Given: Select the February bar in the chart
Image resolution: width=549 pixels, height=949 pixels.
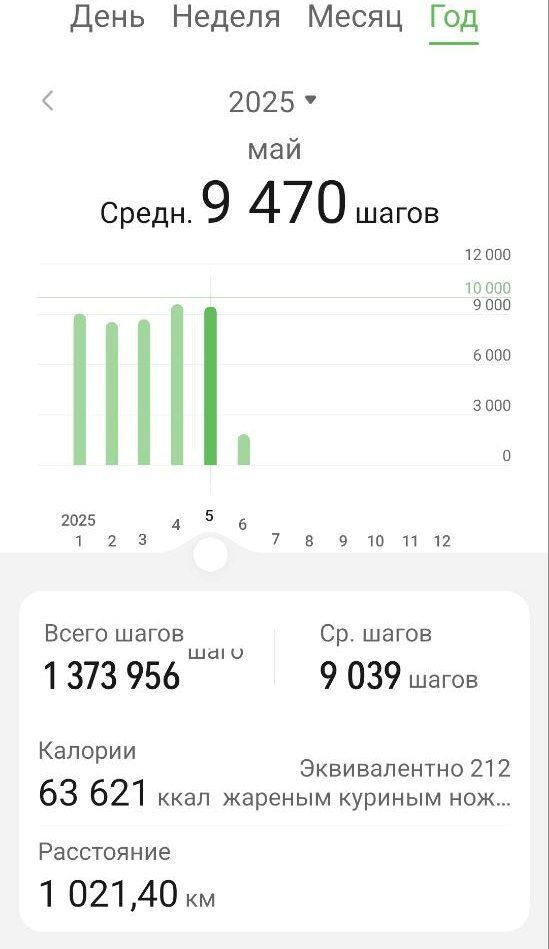Looking at the screenshot, I should 112,393.
